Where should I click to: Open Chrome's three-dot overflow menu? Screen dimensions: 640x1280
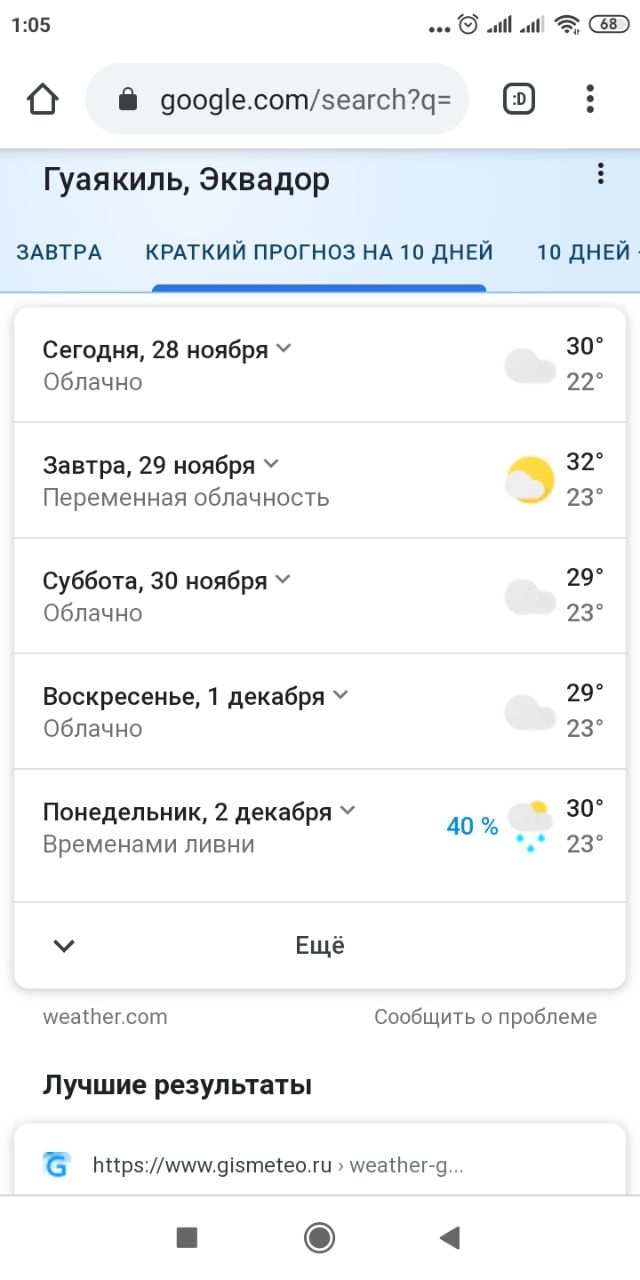(590, 99)
